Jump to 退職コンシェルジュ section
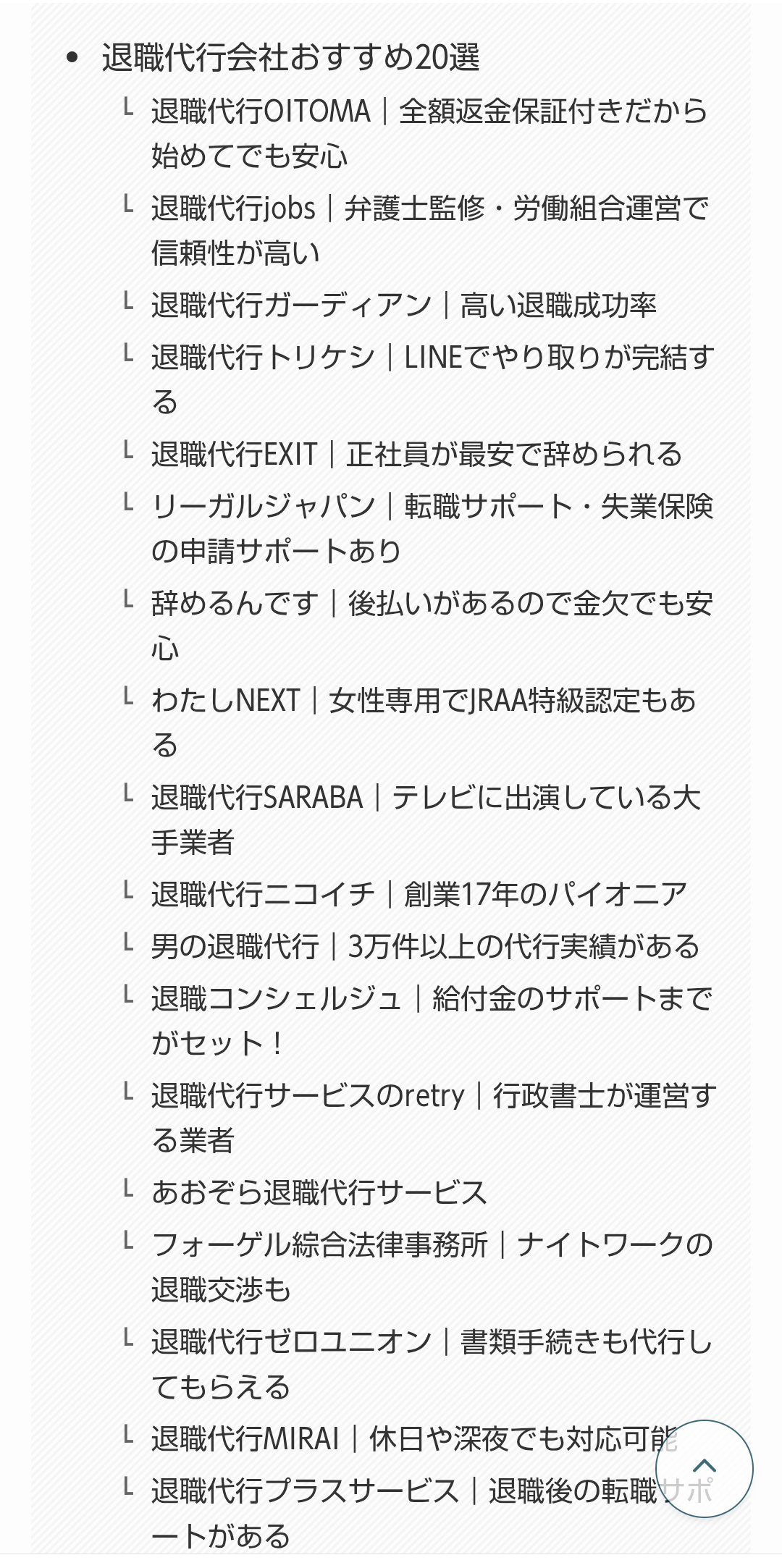 pos(432,999)
